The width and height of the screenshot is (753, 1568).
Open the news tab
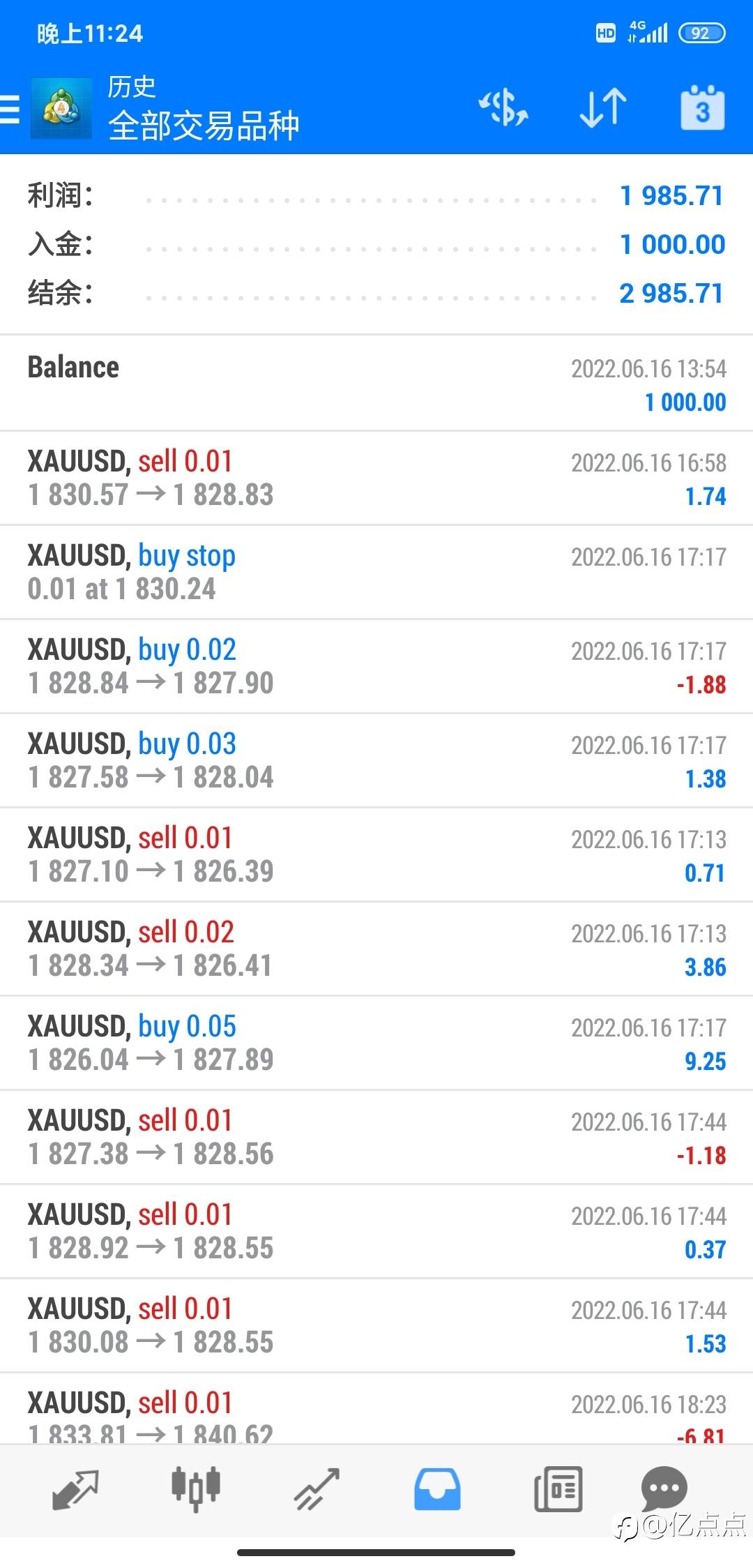point(558,1489)
